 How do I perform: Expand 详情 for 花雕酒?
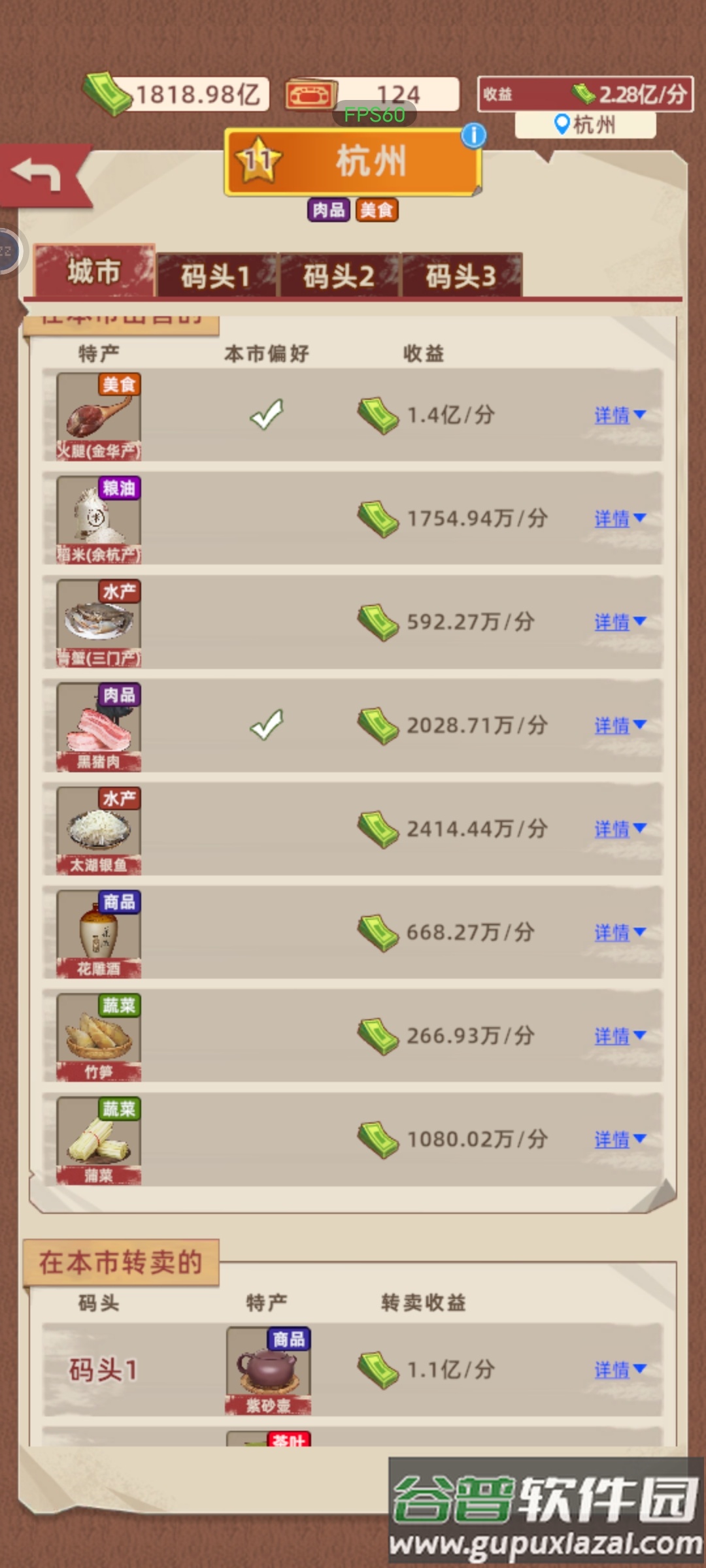pos(619,932)
